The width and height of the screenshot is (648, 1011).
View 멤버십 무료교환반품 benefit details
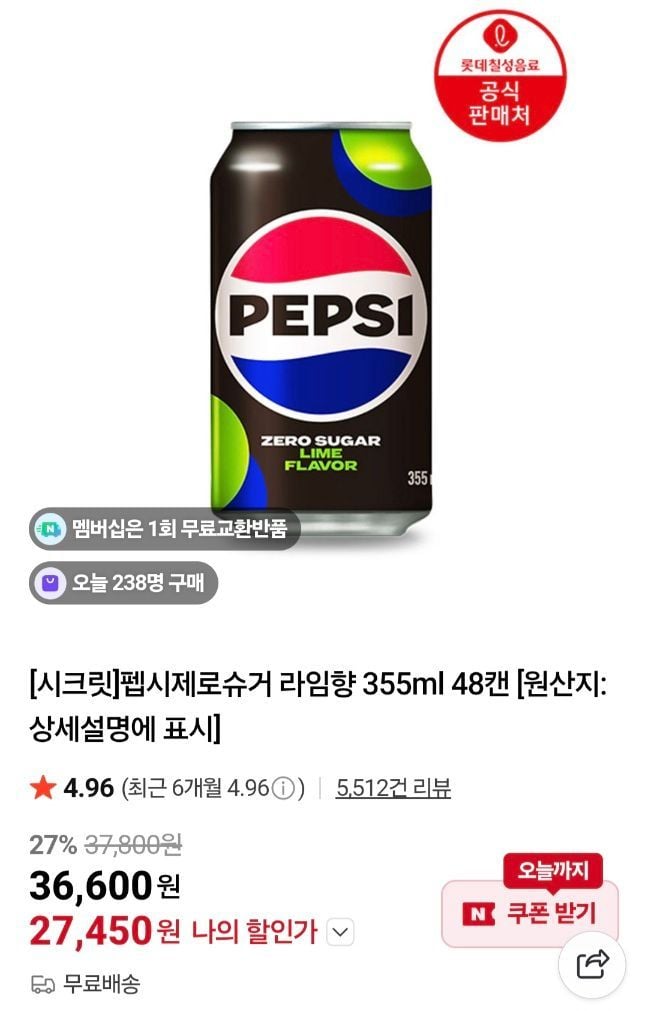tap(165, 529)
